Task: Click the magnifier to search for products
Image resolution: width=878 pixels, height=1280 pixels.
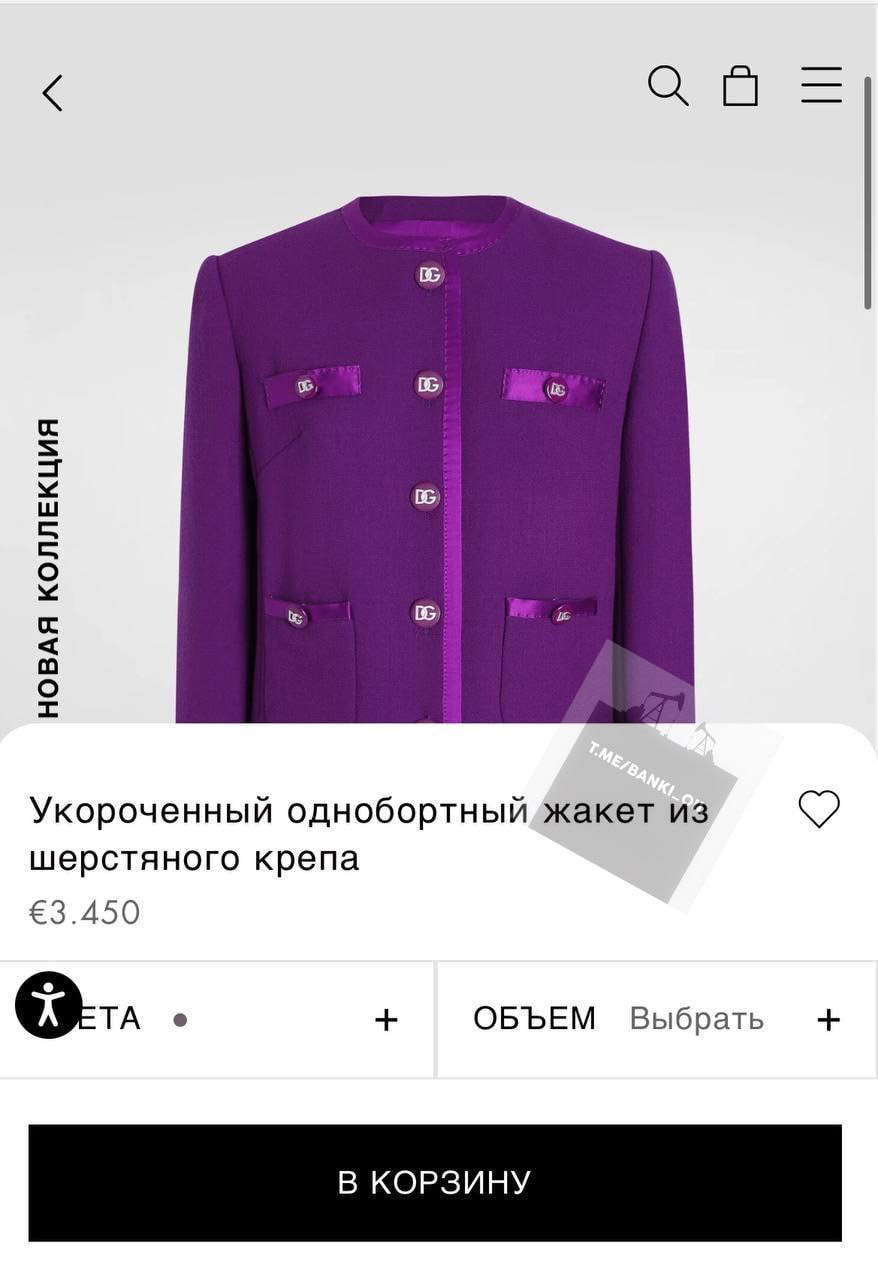Action: (667, 87)
